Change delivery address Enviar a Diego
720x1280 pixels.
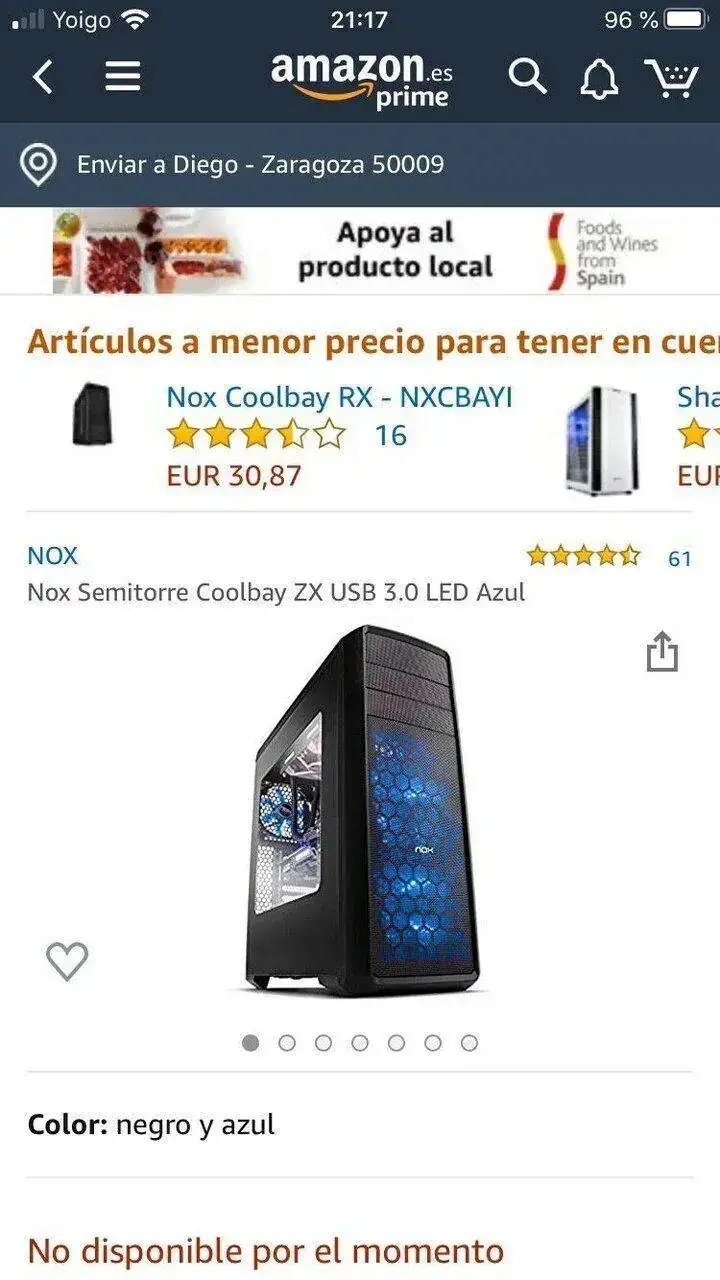tap(260, 164)
